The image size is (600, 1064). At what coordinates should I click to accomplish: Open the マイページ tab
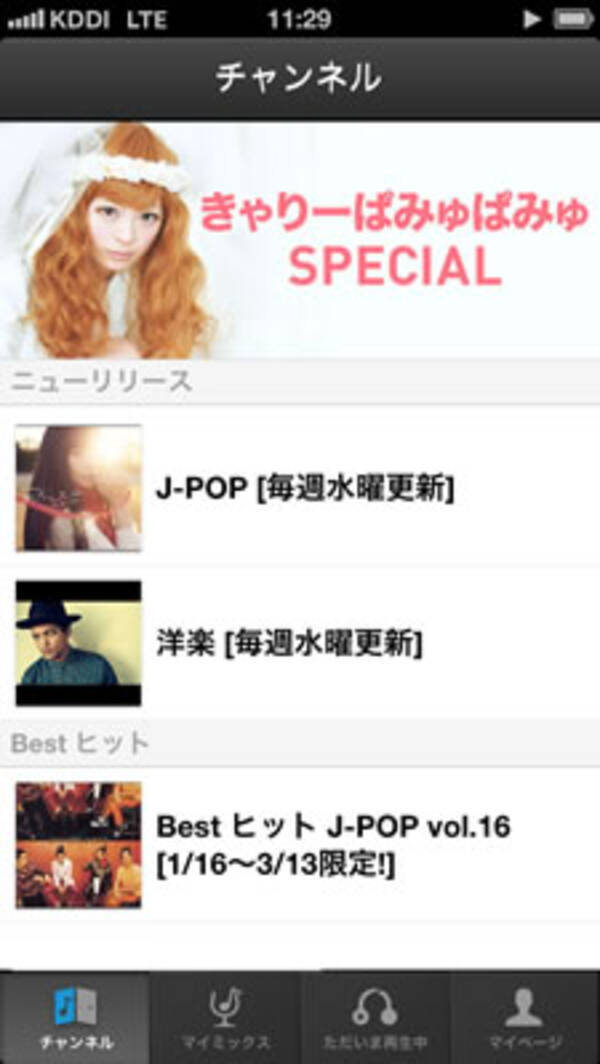point(525,1018)
